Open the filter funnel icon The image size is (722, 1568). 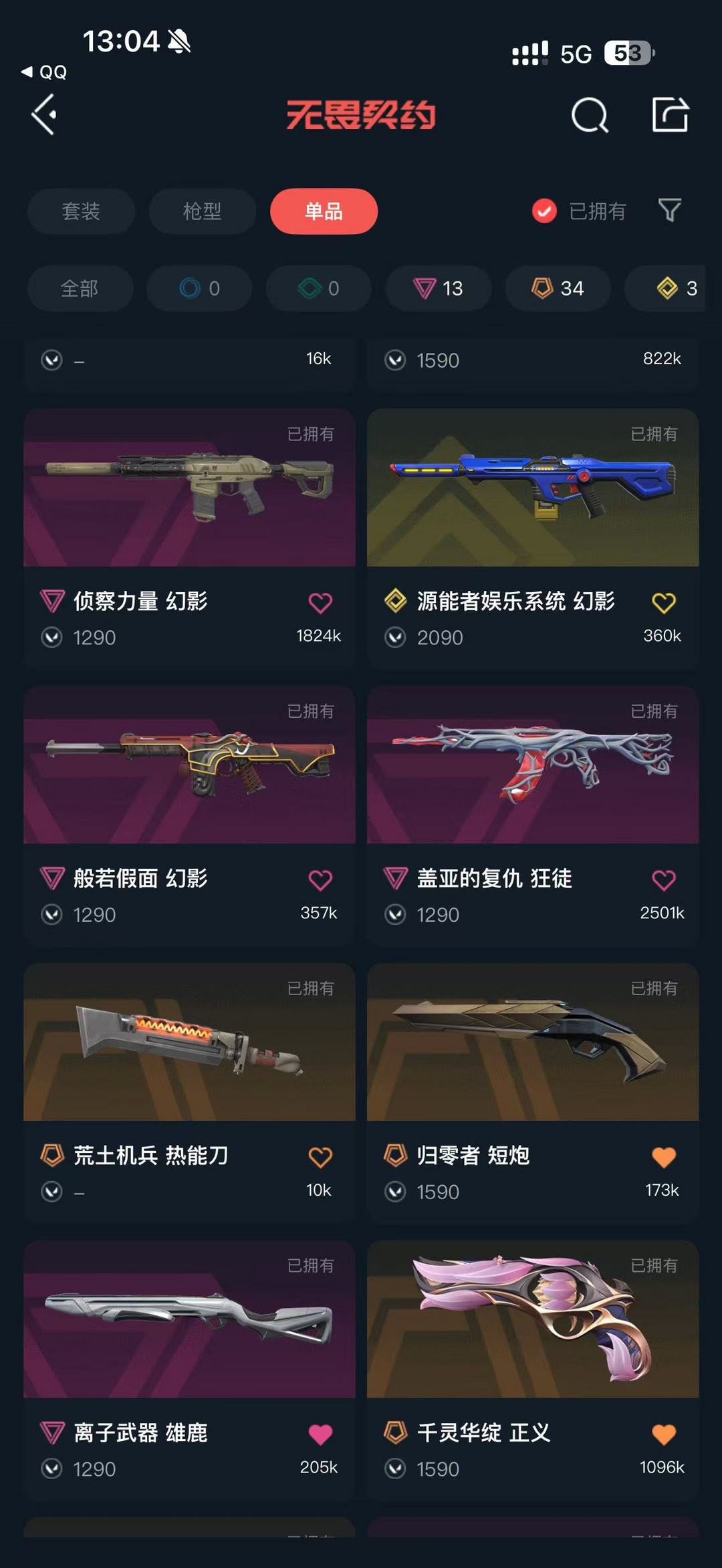669,211
